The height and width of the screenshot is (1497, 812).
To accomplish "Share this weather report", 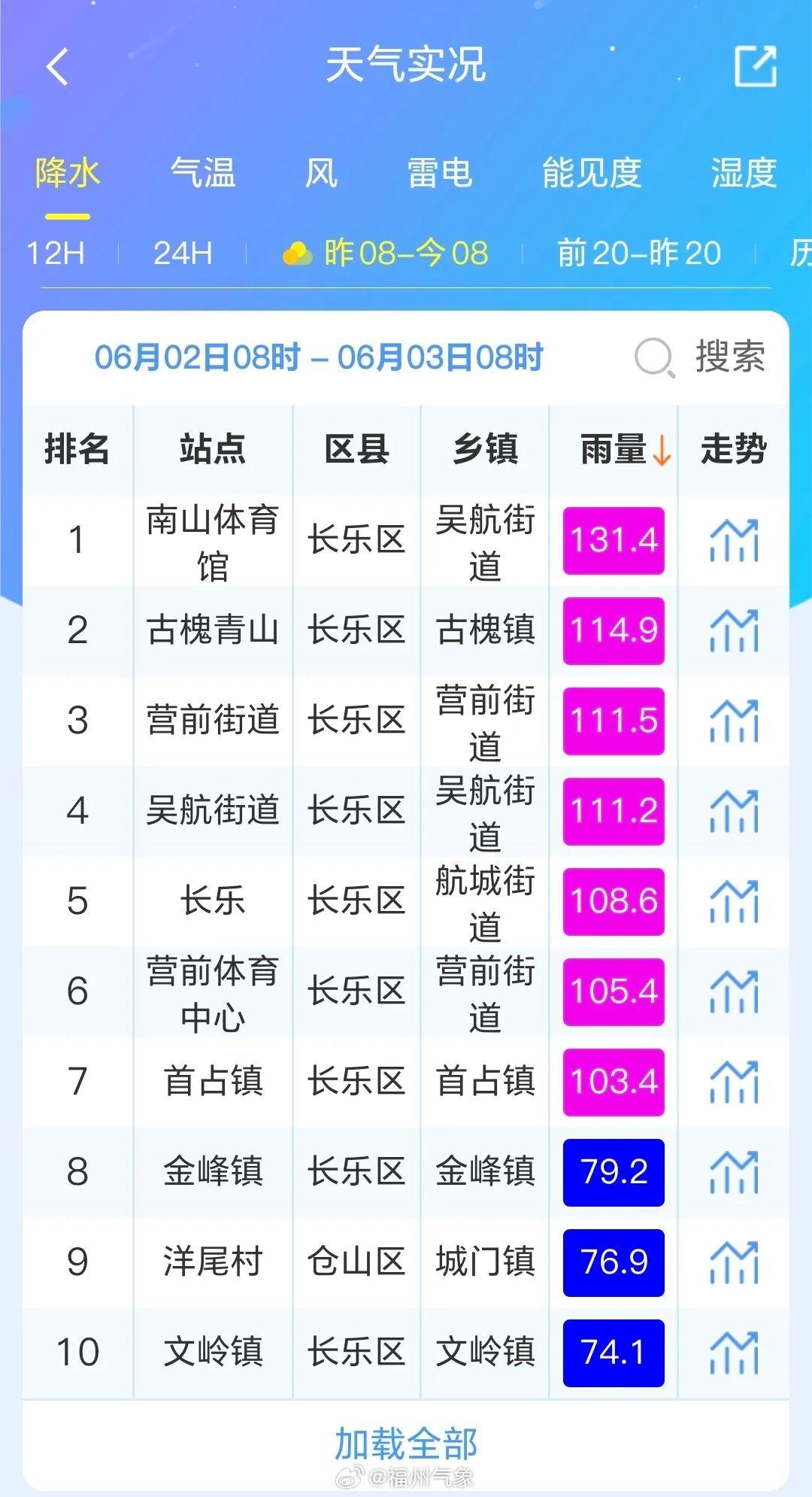I will pos(755,66).
